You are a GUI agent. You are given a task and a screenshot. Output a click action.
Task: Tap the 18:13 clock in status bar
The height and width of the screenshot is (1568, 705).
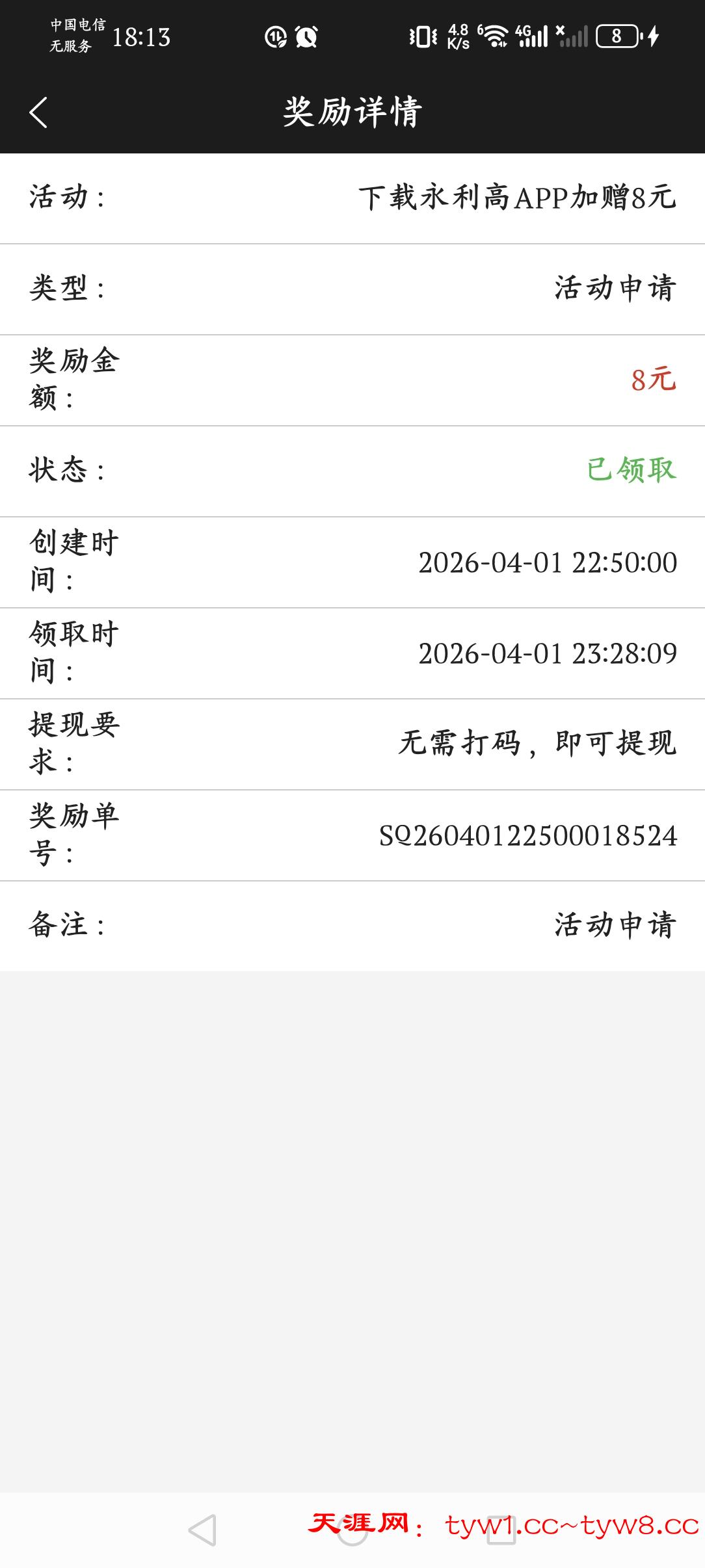pos(144,36)
